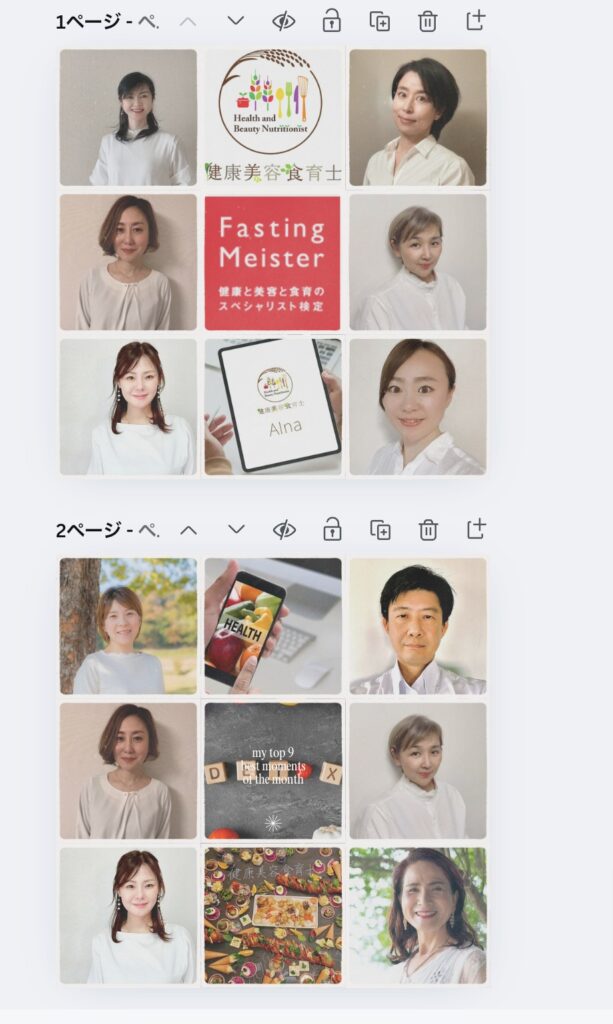Viewport: 613px width, 1024px height.
Task: Duplicate page 2
Action: click(380, 529)
